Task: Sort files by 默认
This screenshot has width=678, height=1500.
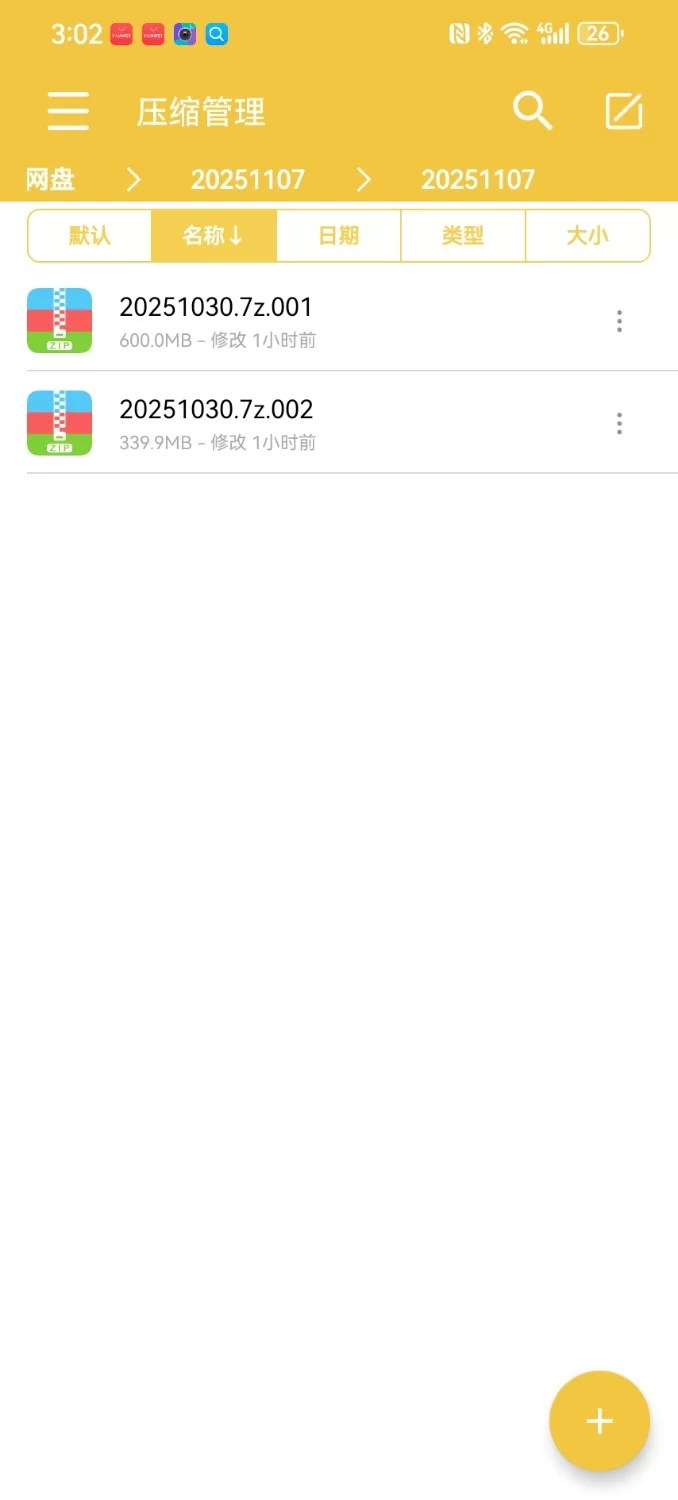Action: (90, 236)
